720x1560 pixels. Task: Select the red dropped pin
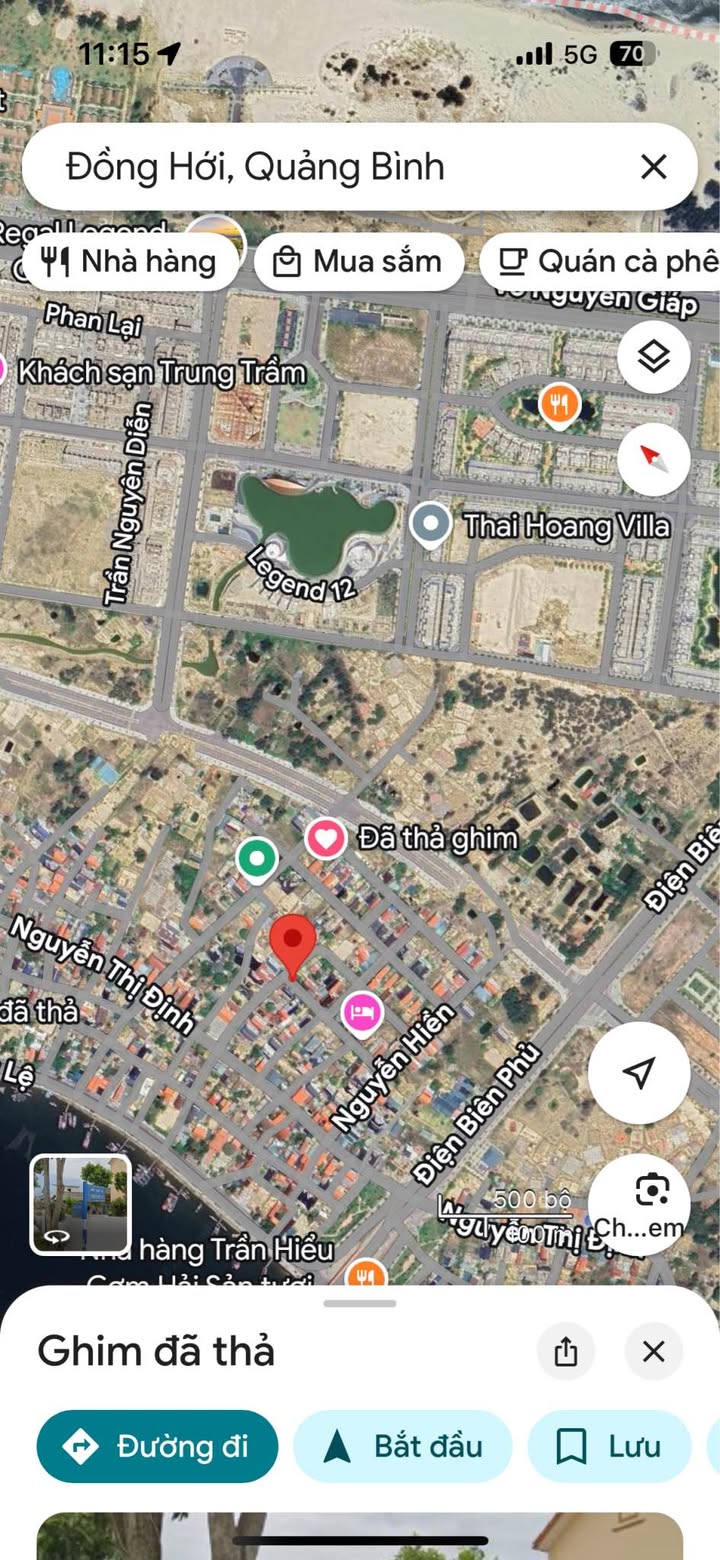point(293,943)
